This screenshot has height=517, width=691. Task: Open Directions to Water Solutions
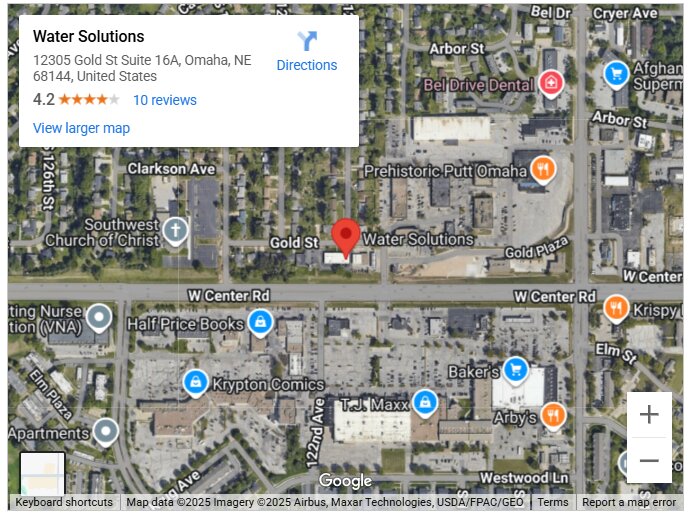point(306,51)
